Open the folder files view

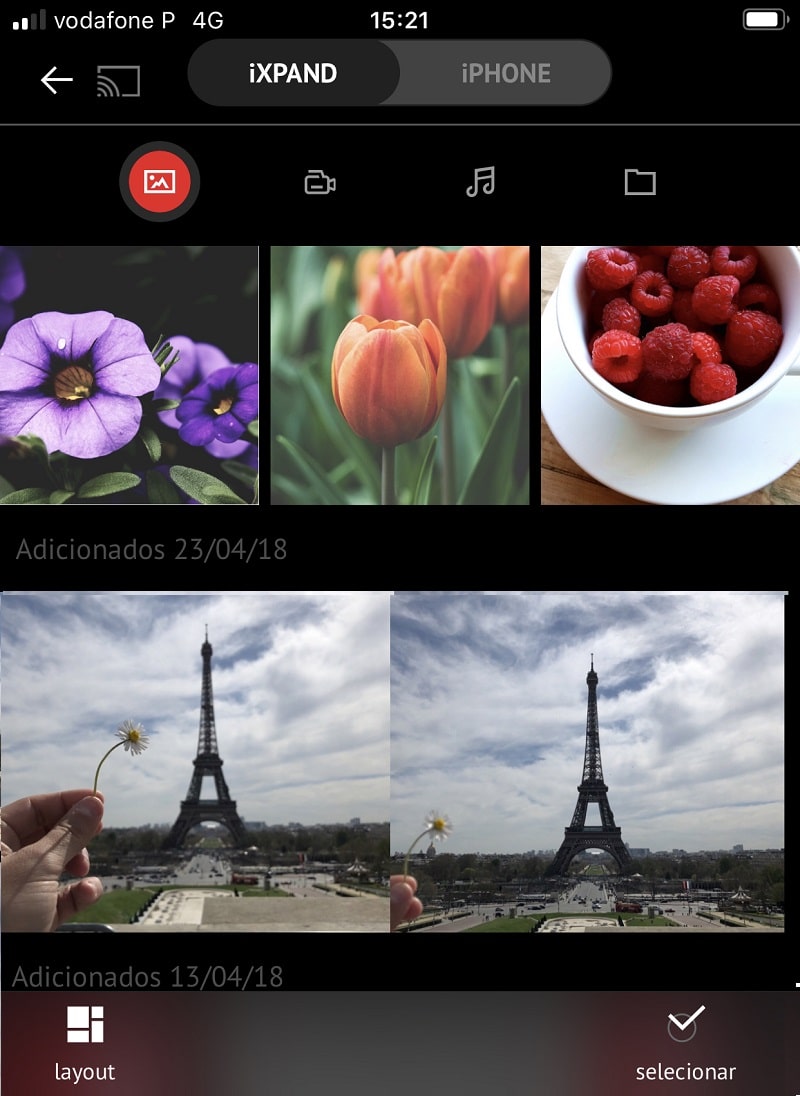coord(640,182)
